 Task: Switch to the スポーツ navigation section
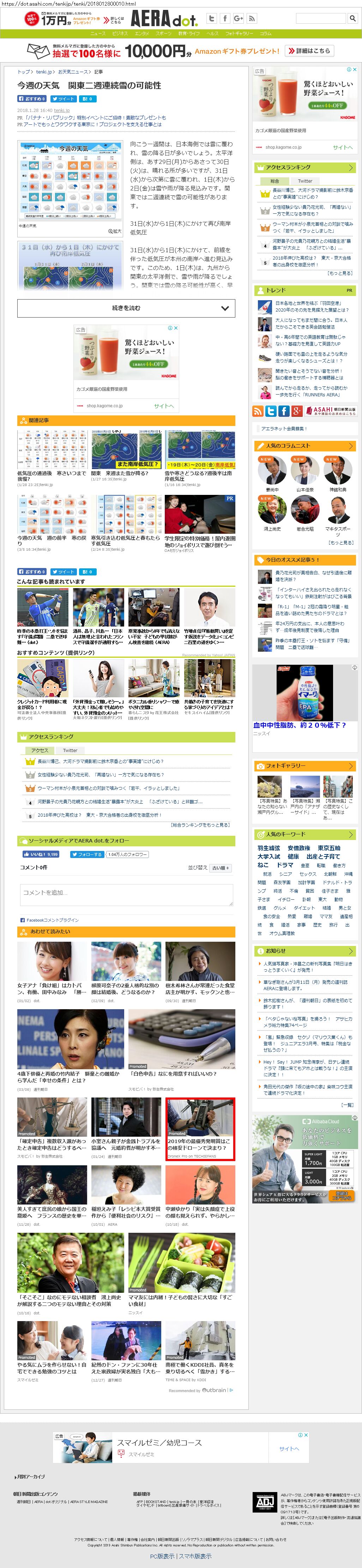click(x=163, y=34)
